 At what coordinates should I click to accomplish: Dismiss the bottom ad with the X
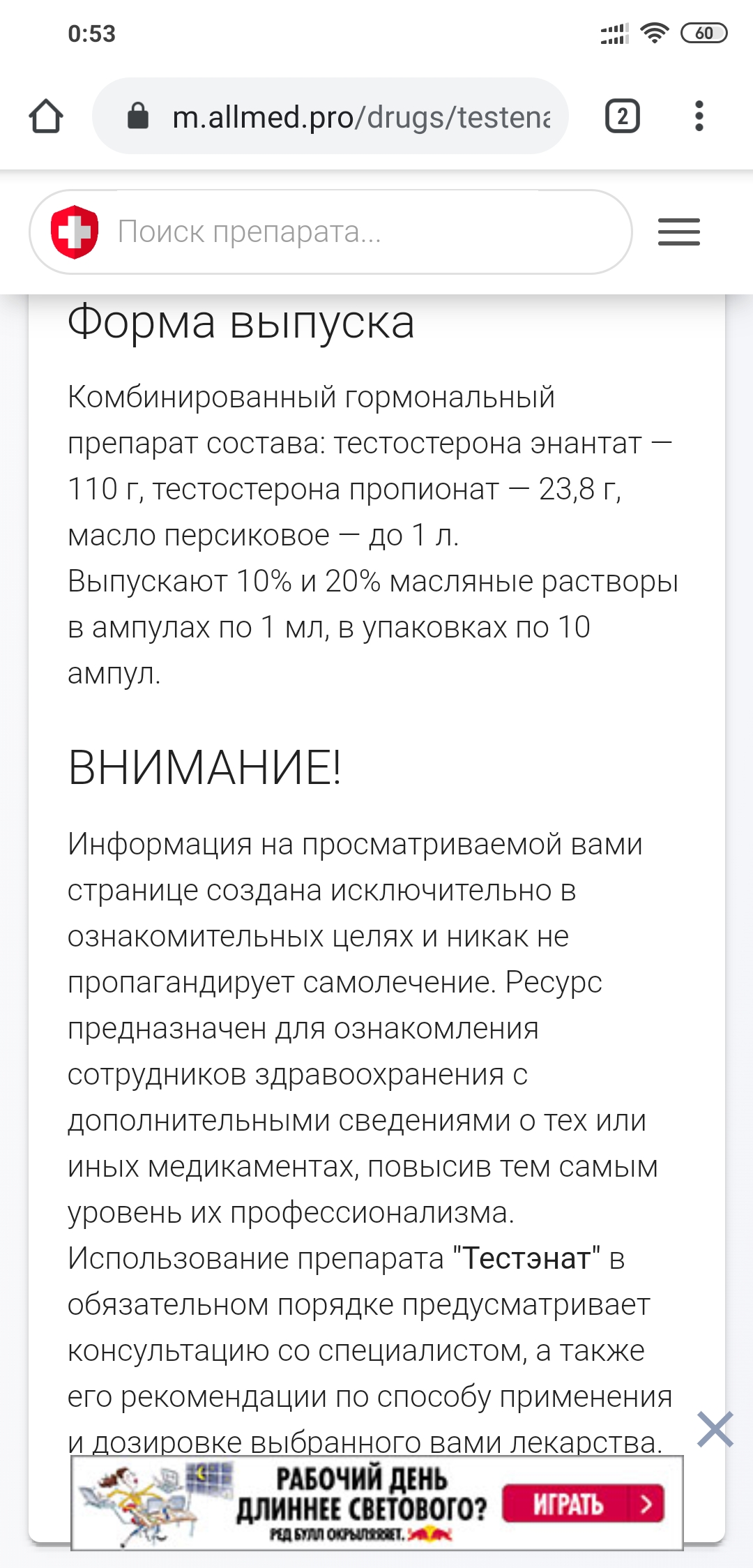pyautogui.click(x=715, y=1428)
